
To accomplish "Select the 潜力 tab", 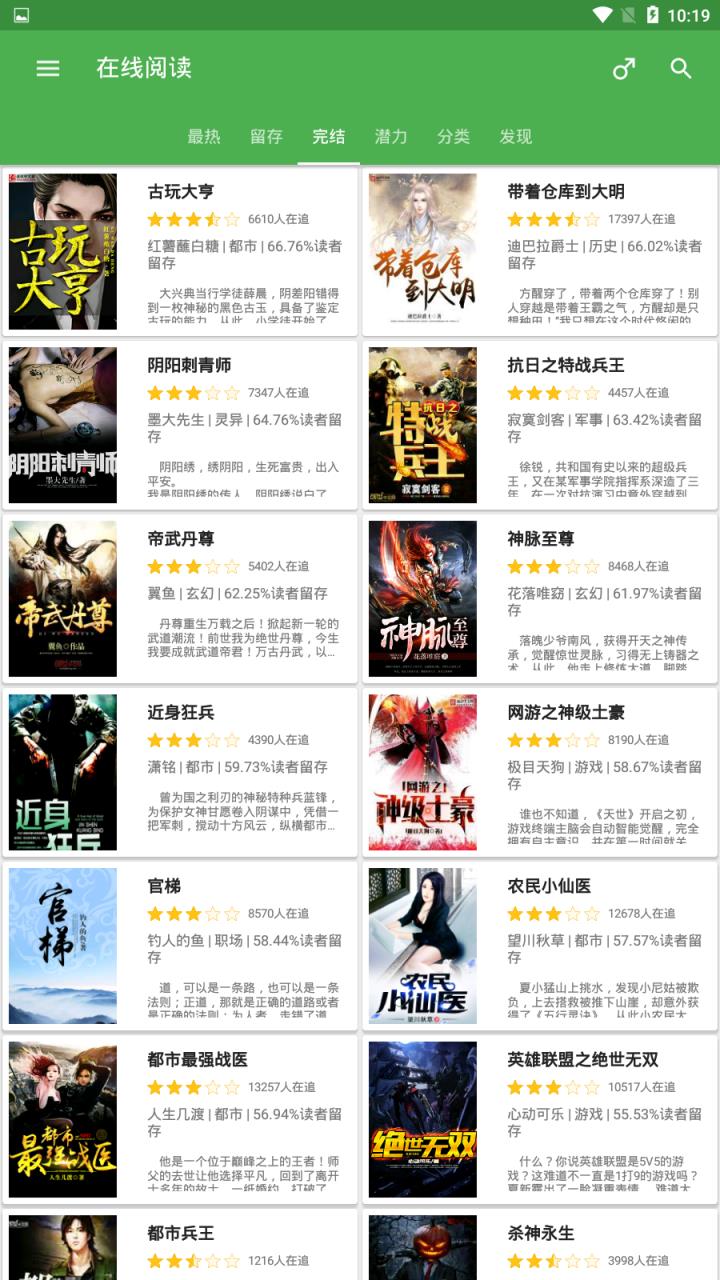I will (x=391, y=137).
